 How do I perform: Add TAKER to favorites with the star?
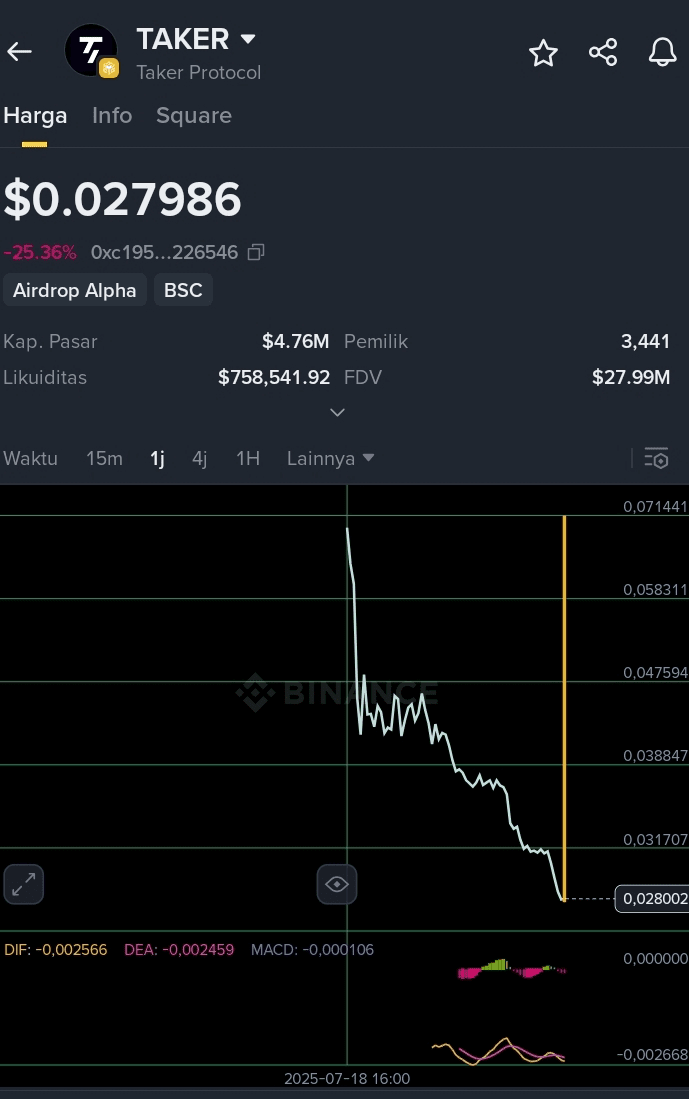click(x=543, y=53)
